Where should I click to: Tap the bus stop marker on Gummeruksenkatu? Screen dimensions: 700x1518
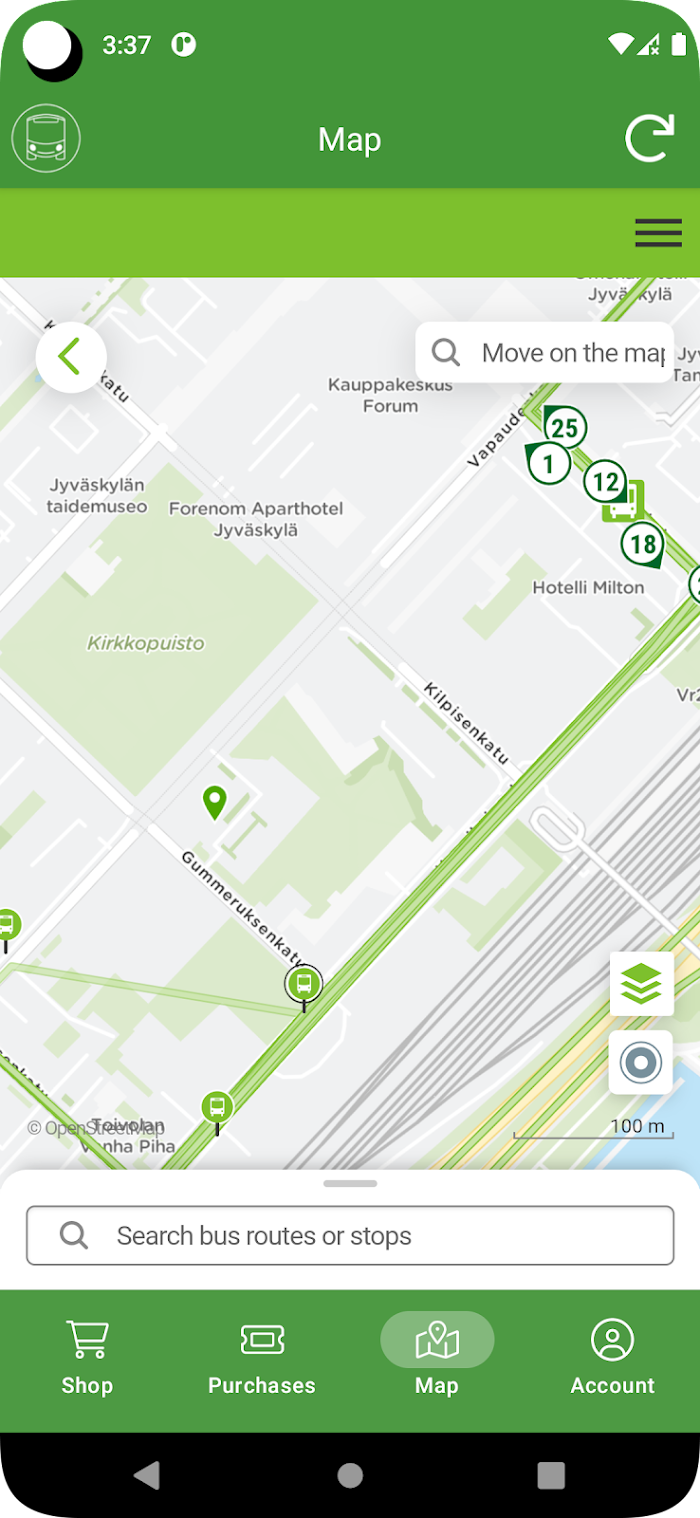304,985
